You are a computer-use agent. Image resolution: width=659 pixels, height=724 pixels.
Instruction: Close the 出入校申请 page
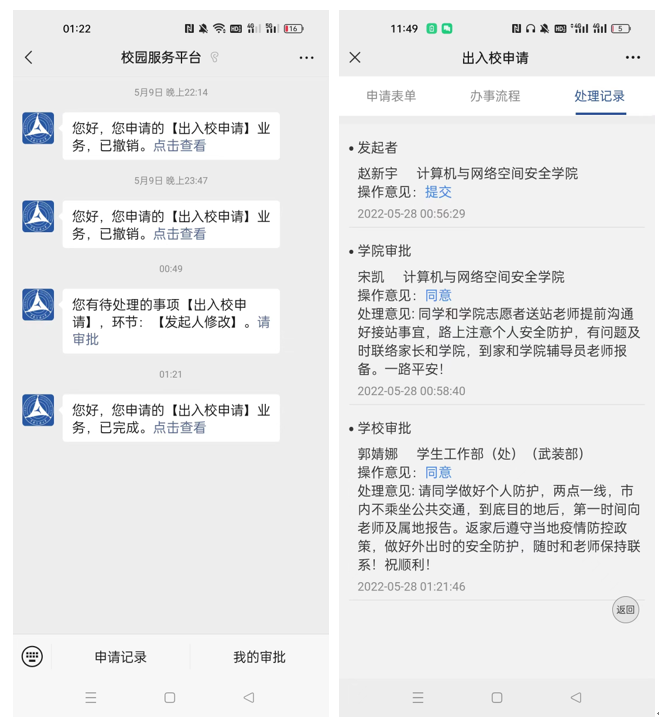click(355, 58)
